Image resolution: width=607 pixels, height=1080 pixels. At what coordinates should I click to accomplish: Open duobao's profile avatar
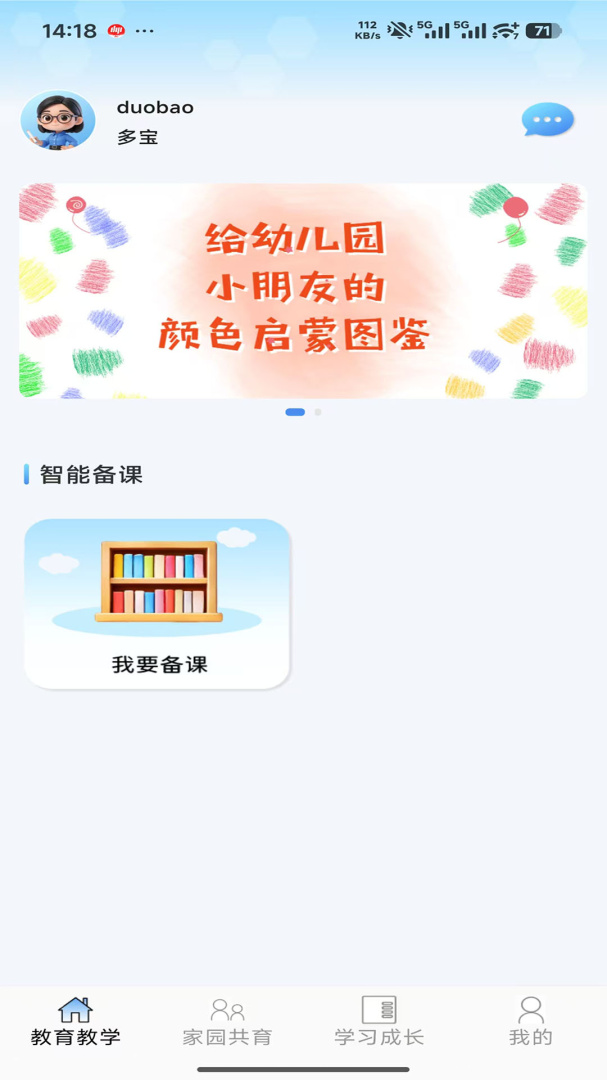58,122
